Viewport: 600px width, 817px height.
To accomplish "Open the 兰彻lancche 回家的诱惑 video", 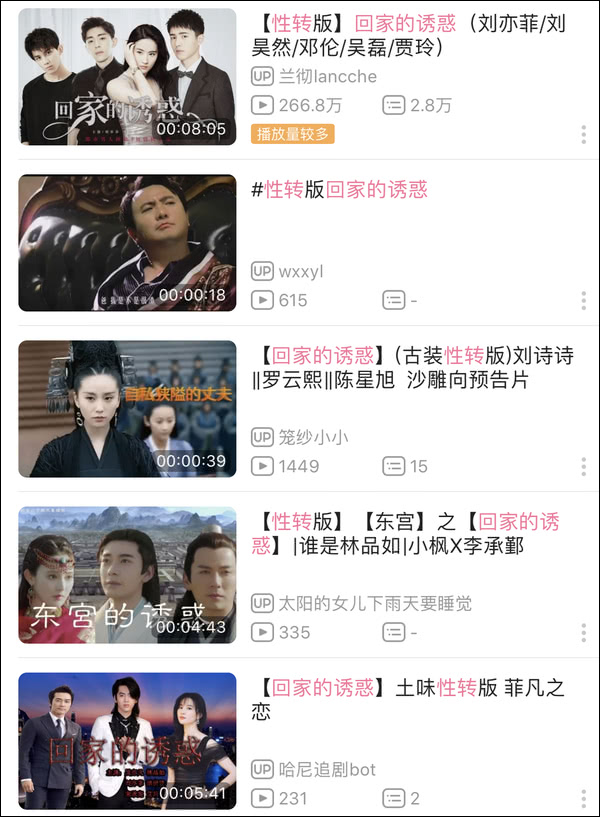I will (127, 77).
